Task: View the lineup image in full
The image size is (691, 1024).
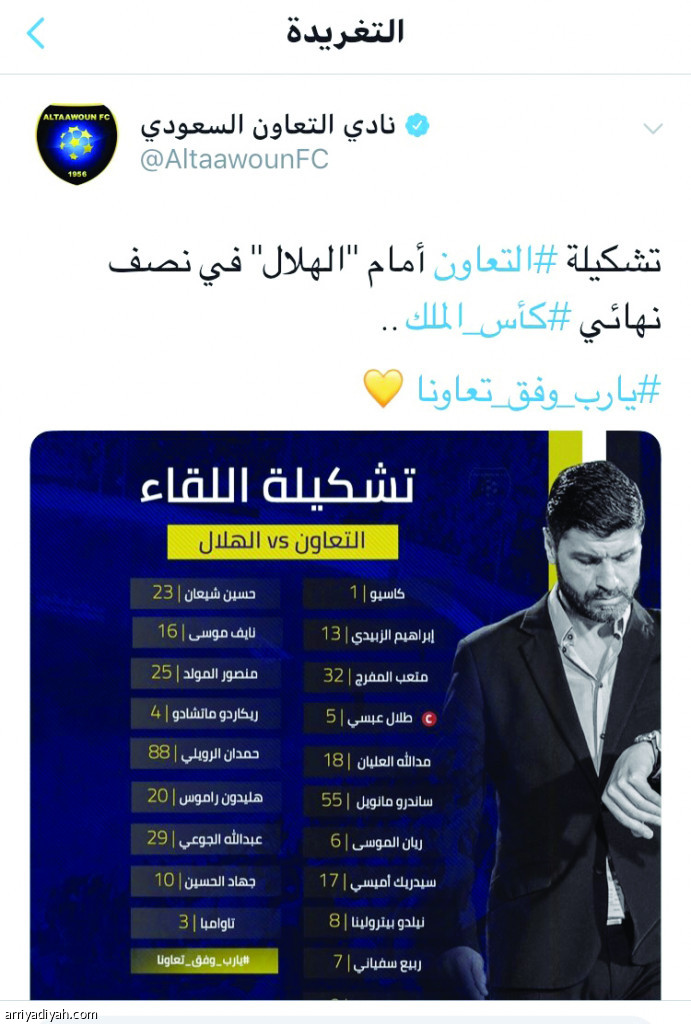Action: (345, 715)
